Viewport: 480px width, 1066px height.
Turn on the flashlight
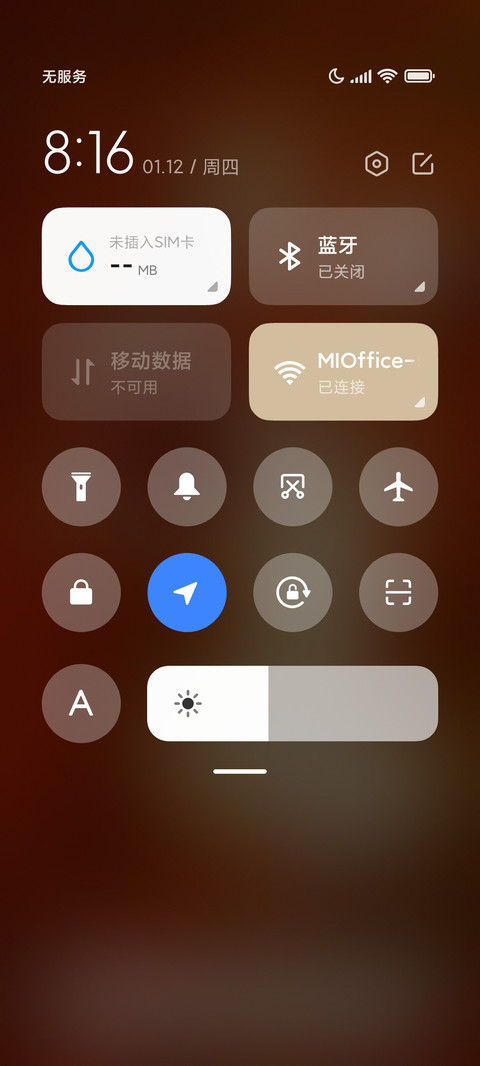point(82,487)
